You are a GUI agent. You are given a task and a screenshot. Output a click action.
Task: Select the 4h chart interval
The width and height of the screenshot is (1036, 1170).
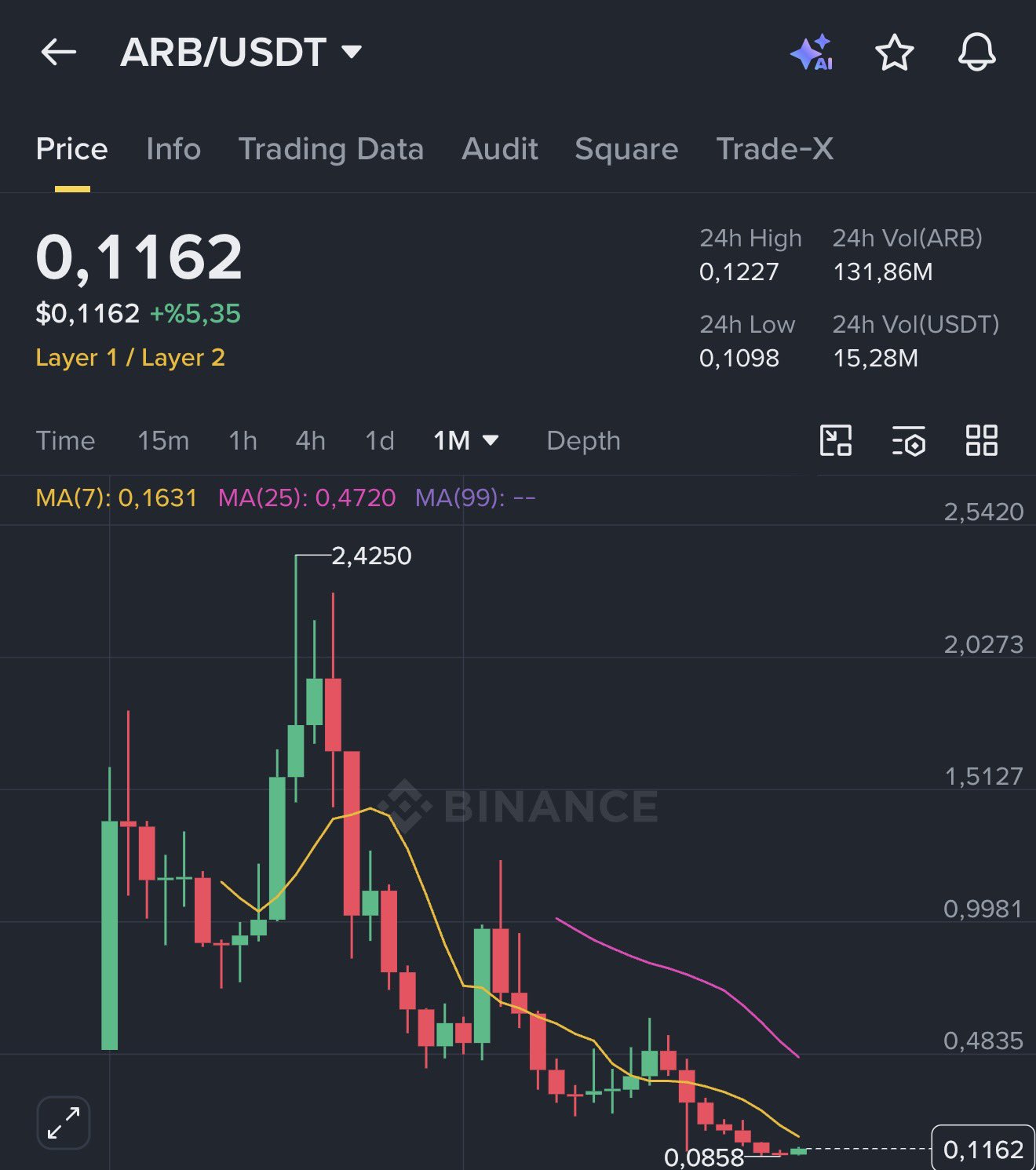coord(310,441)
